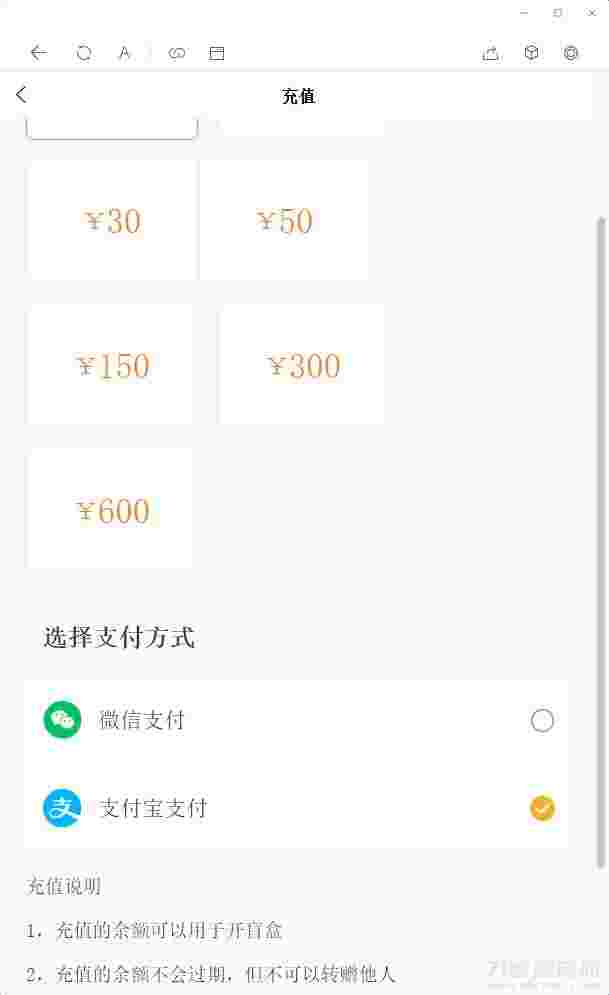Pick the ¥150 recharge amount
This screenshot has width=609, height=995.
click(112, 366)
